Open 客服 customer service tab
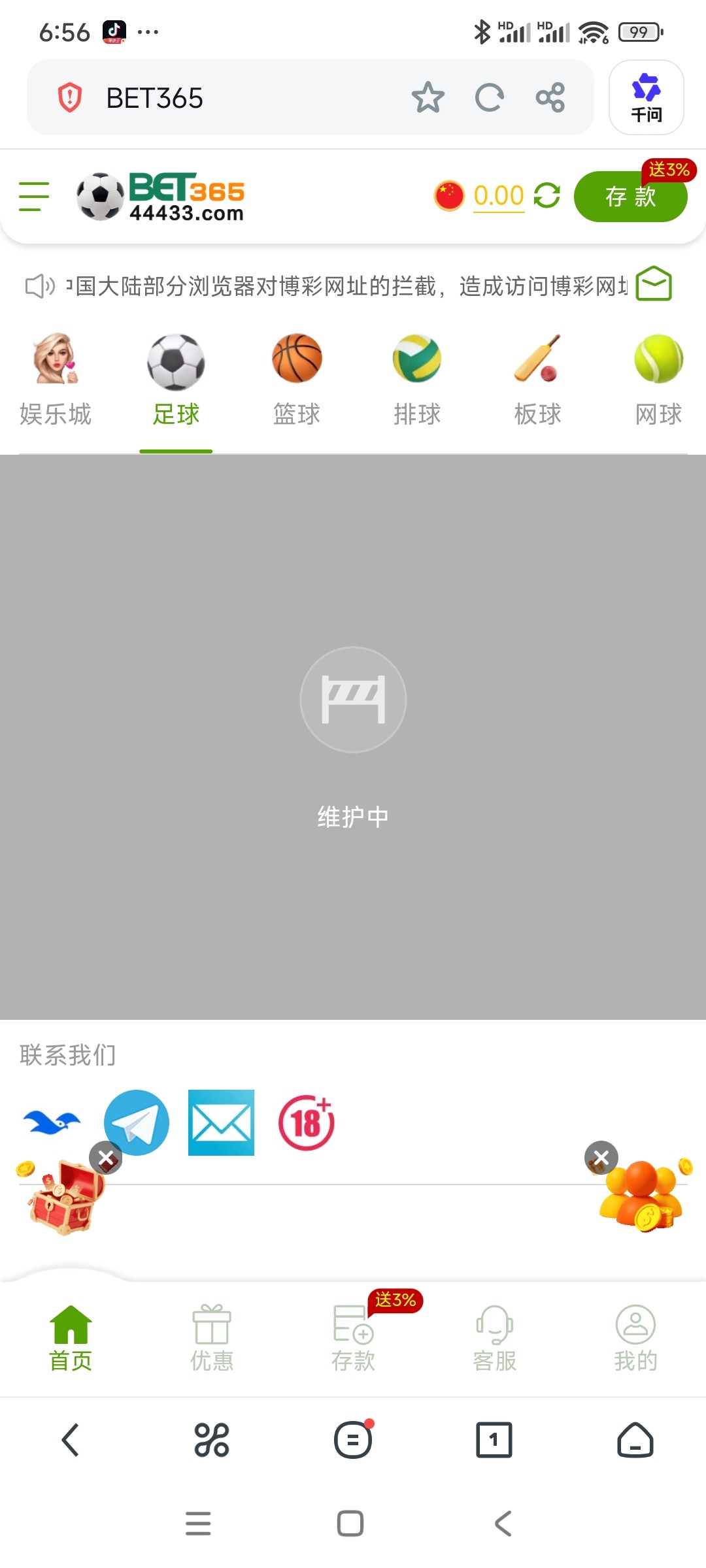The width and height of the screenshot is (706, 1568). pos(495,1337)
